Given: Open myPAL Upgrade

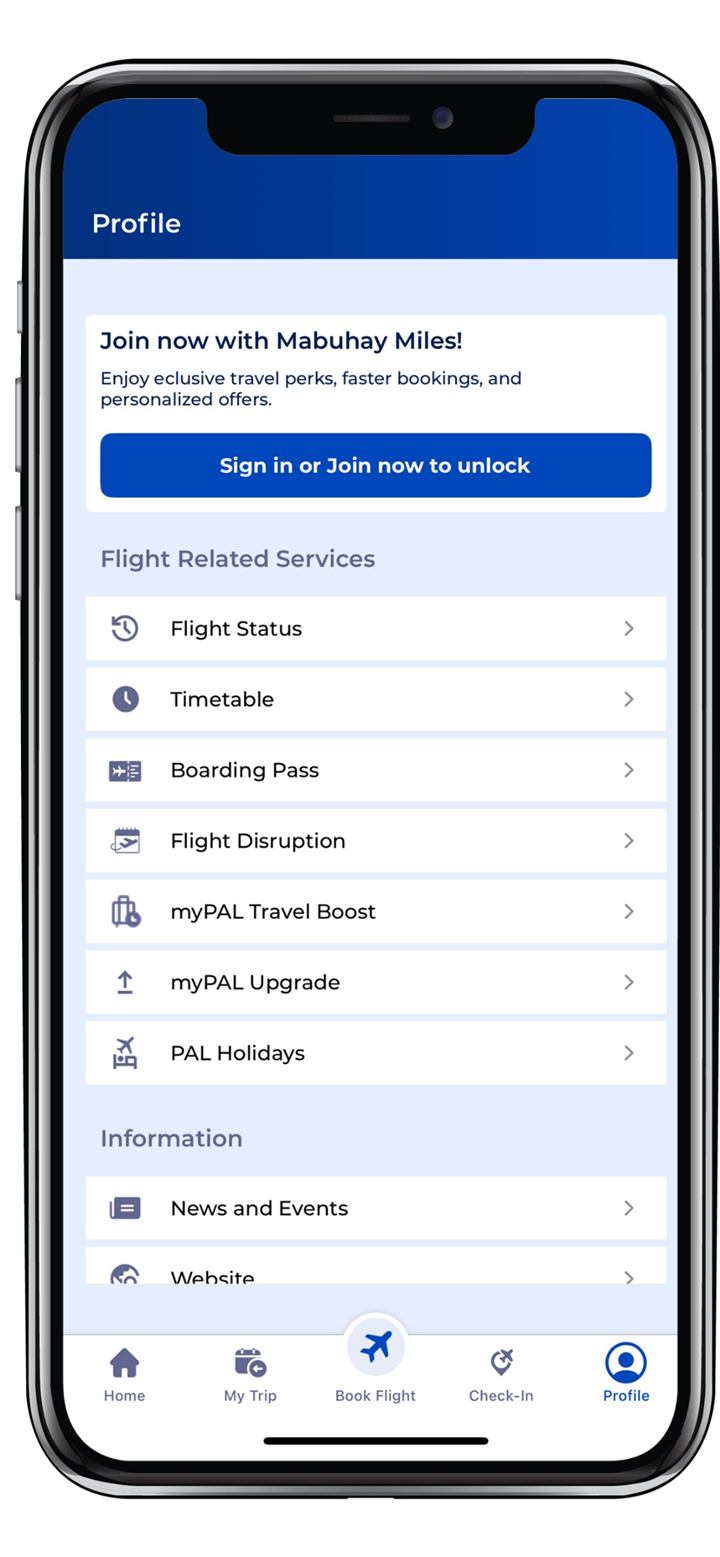Looking at the screenshot, I should coord(375,983).
